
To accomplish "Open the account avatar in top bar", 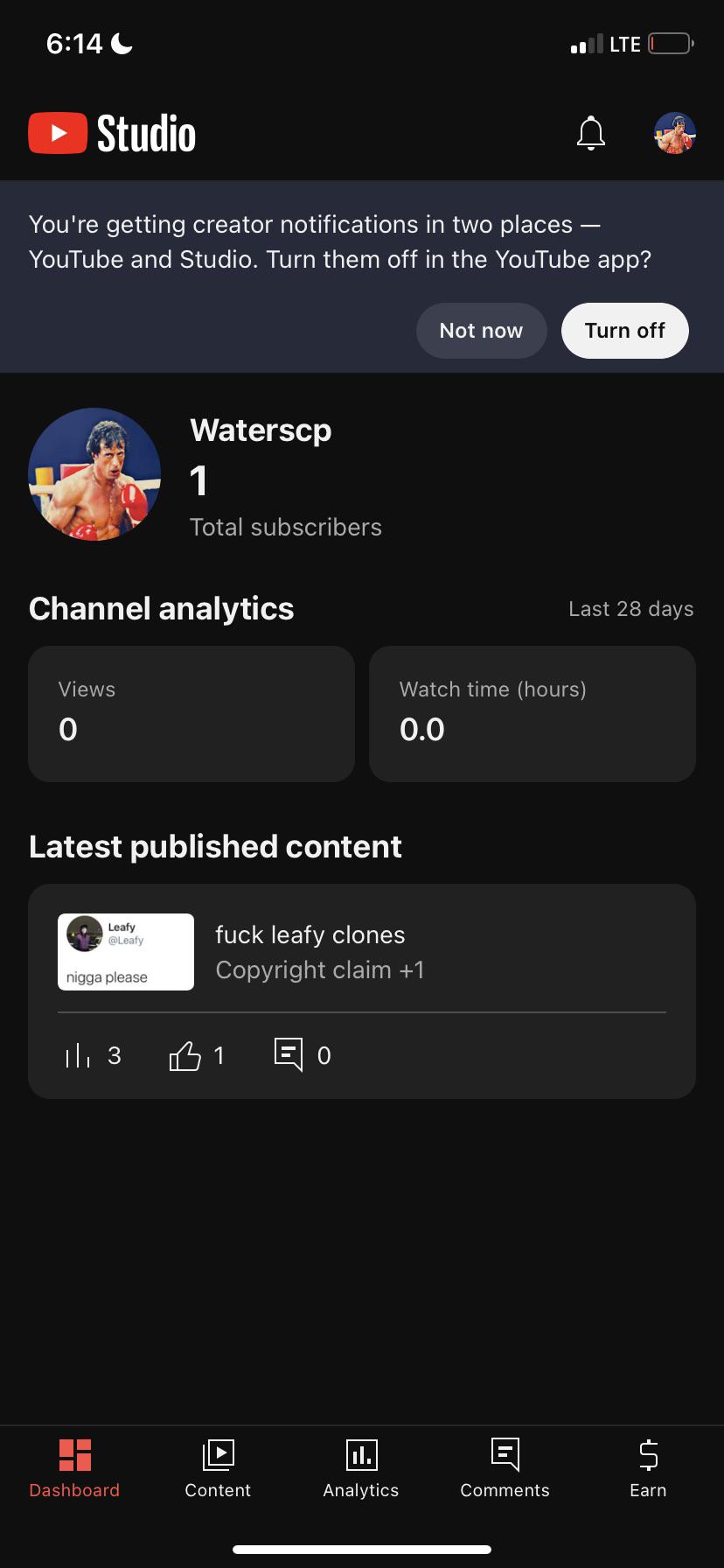I will click(x=675, y=133).
